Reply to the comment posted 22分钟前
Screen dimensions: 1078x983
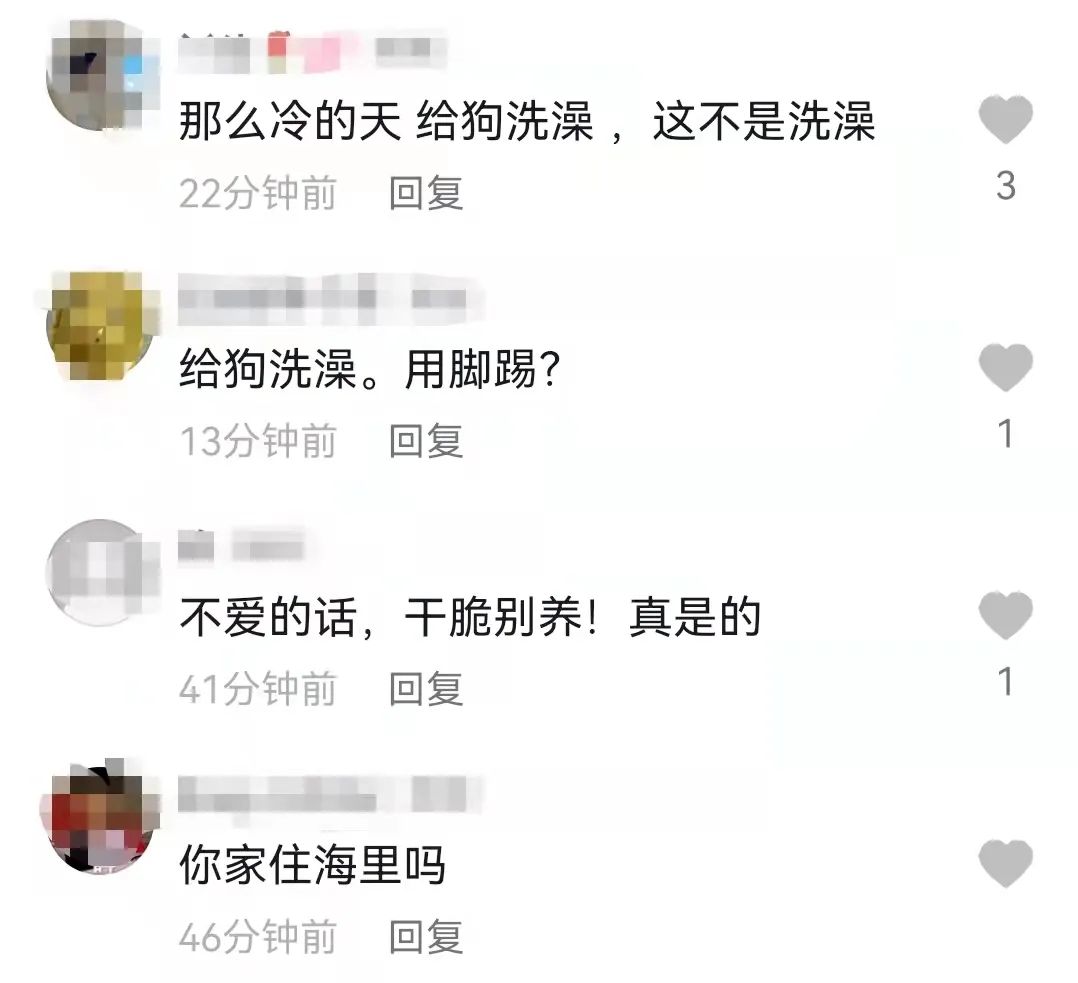(426, 193)
